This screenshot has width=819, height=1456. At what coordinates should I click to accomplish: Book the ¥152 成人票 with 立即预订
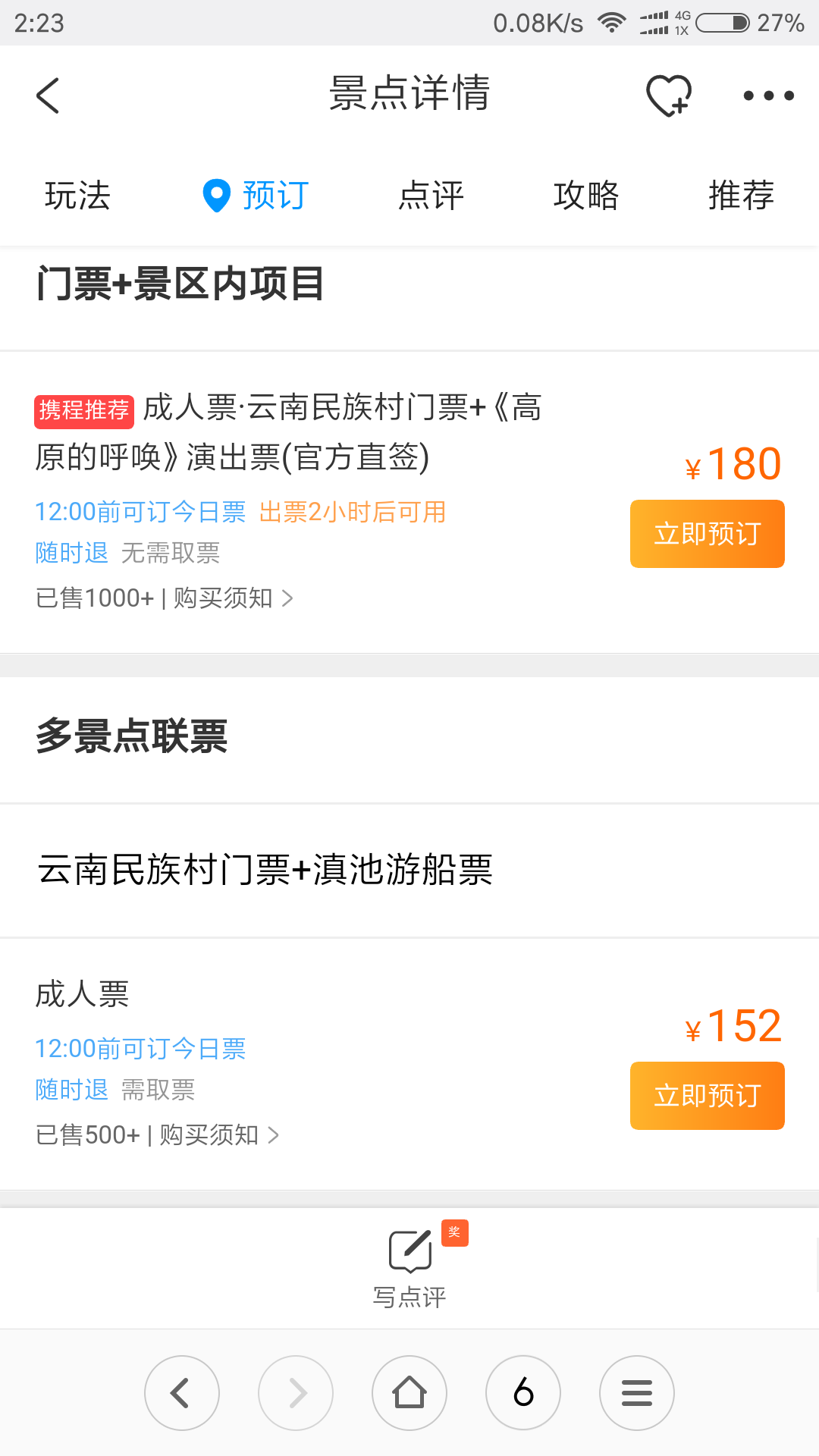[707, 1096]
